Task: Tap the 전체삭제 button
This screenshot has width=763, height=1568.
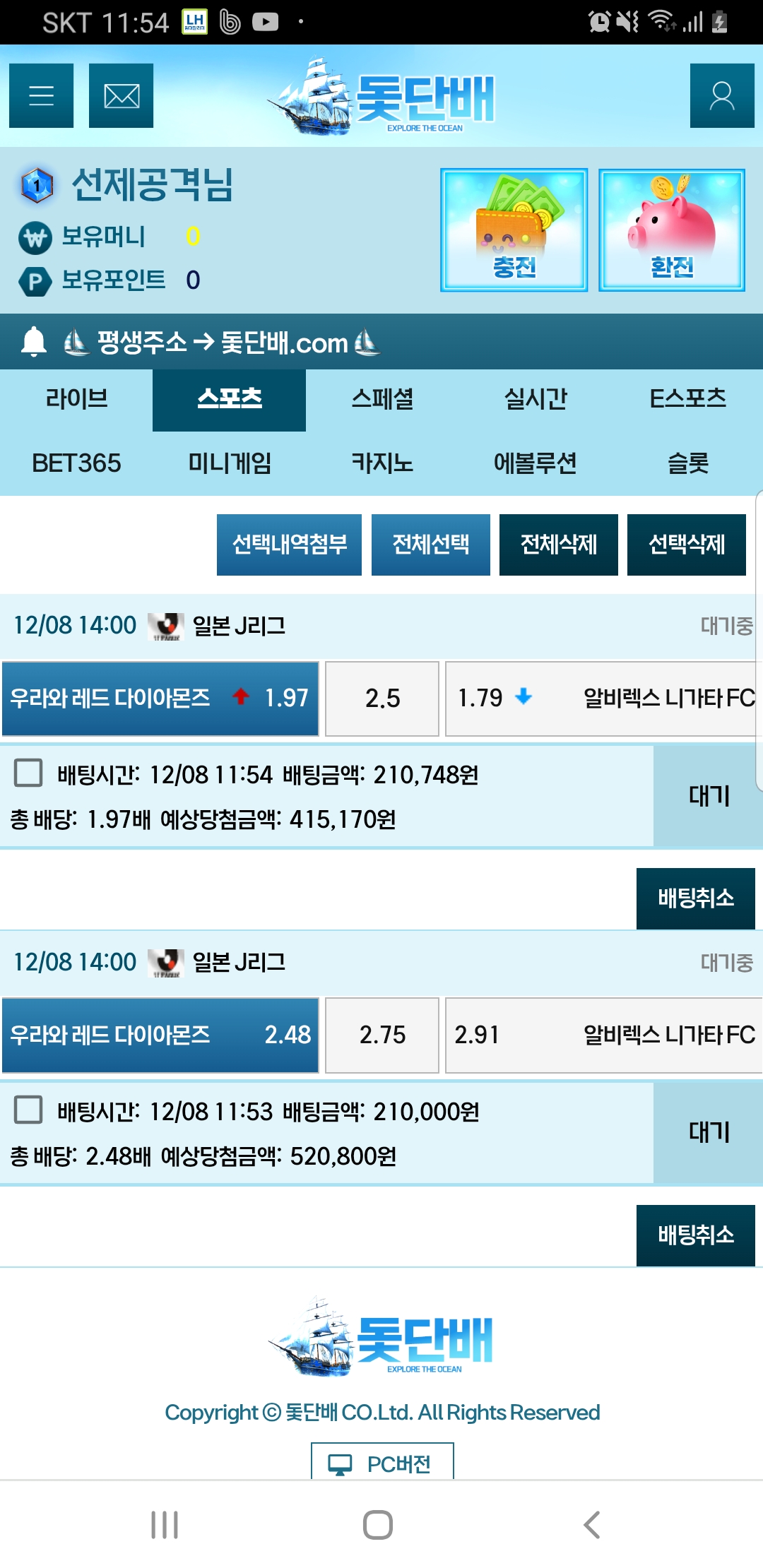Action: click(x=559, y=545)
